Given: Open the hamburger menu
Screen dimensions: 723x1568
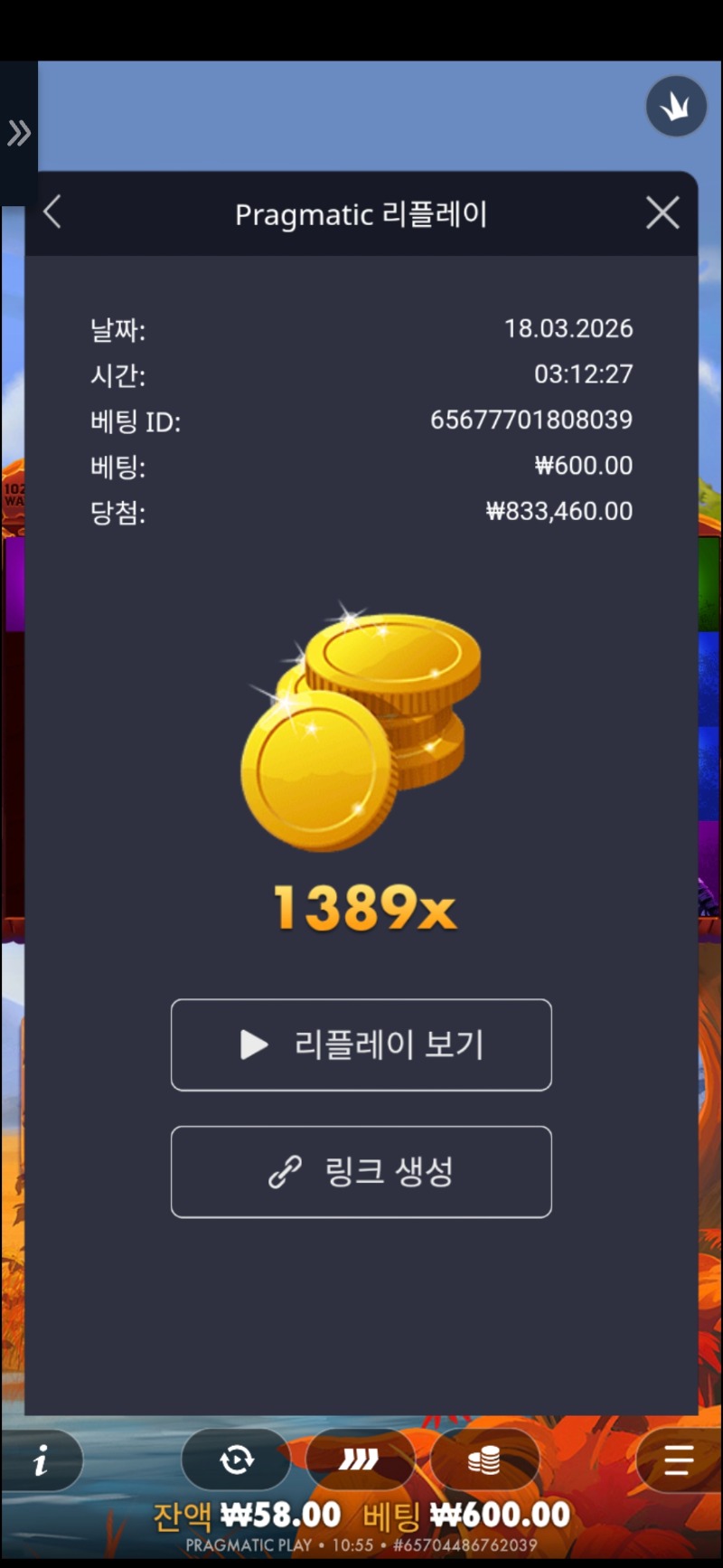Looking at the screenshot, I should pos(678,1459).
